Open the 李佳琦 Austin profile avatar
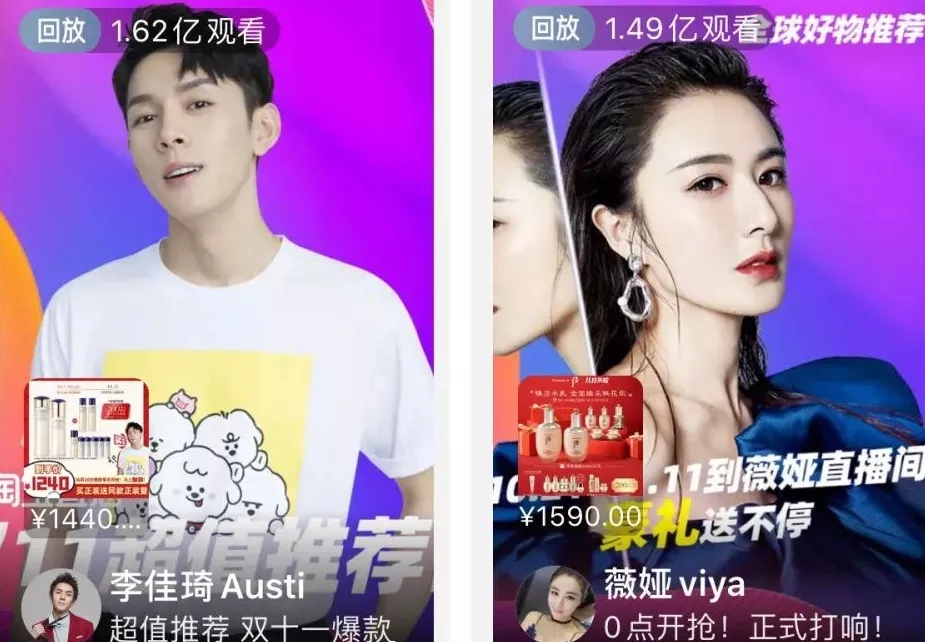925x642 pixels. coord(60,605)
